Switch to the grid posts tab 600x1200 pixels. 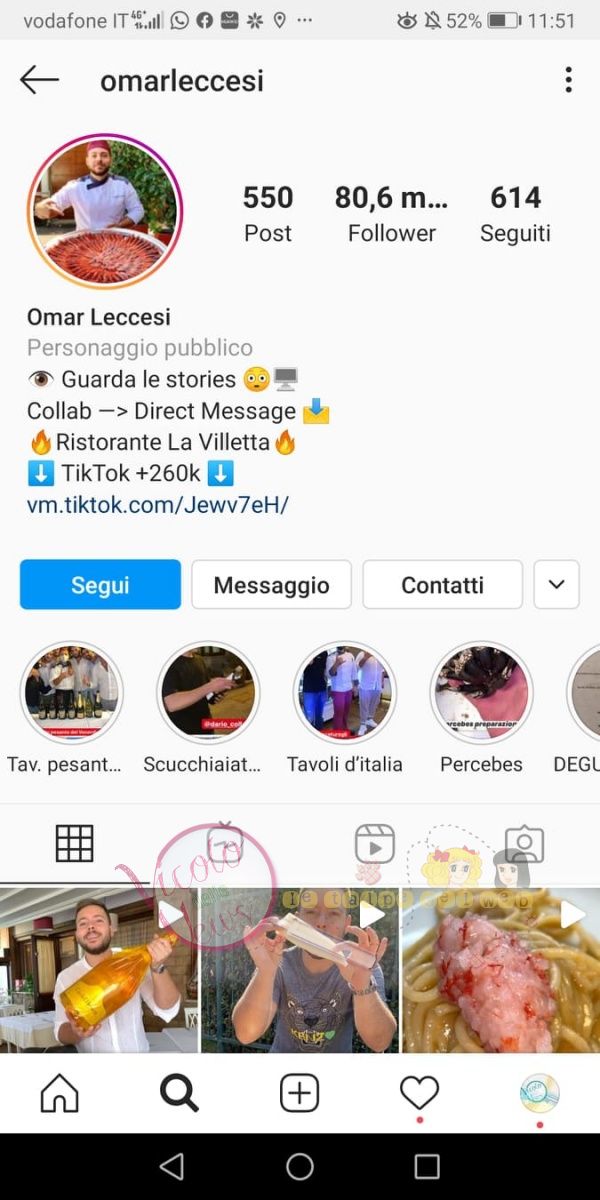(74, 844)
